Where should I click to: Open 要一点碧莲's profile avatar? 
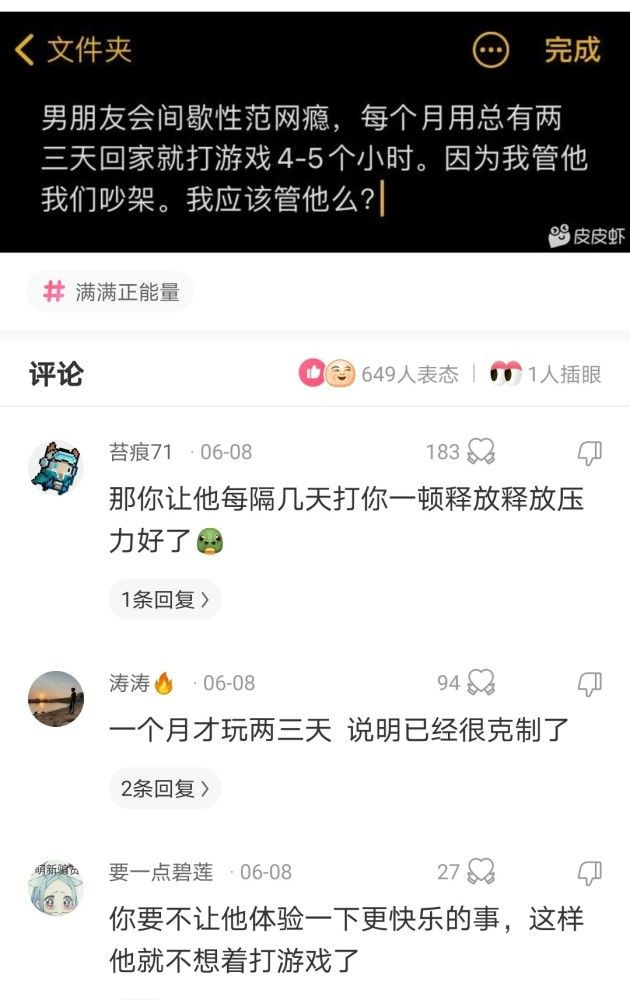tap(55, 888)
